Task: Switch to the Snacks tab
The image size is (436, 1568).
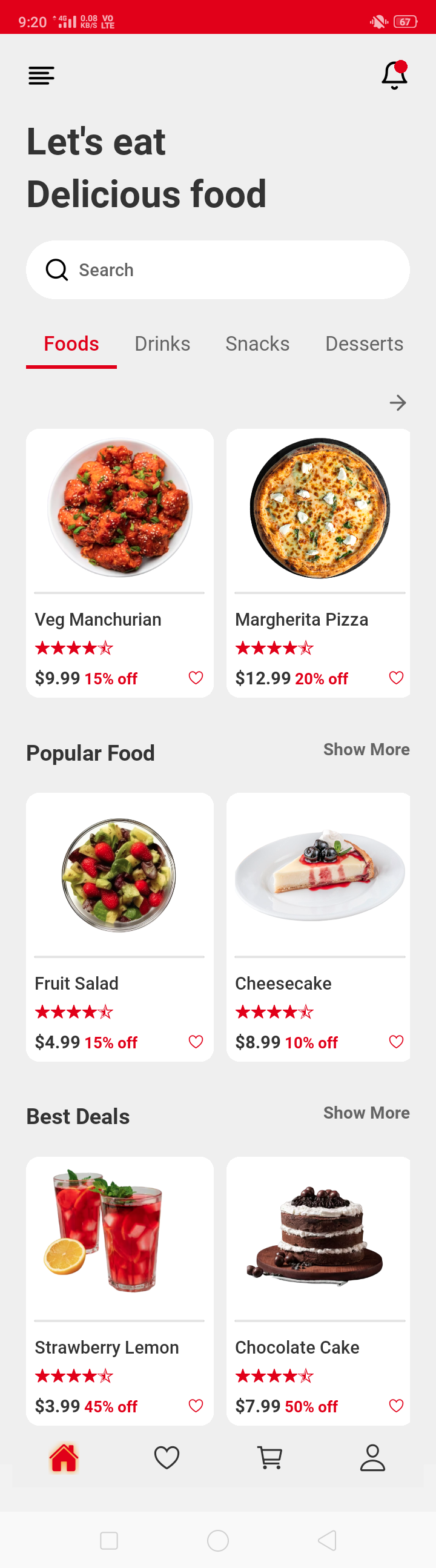Action: click(x=257, y=344)
